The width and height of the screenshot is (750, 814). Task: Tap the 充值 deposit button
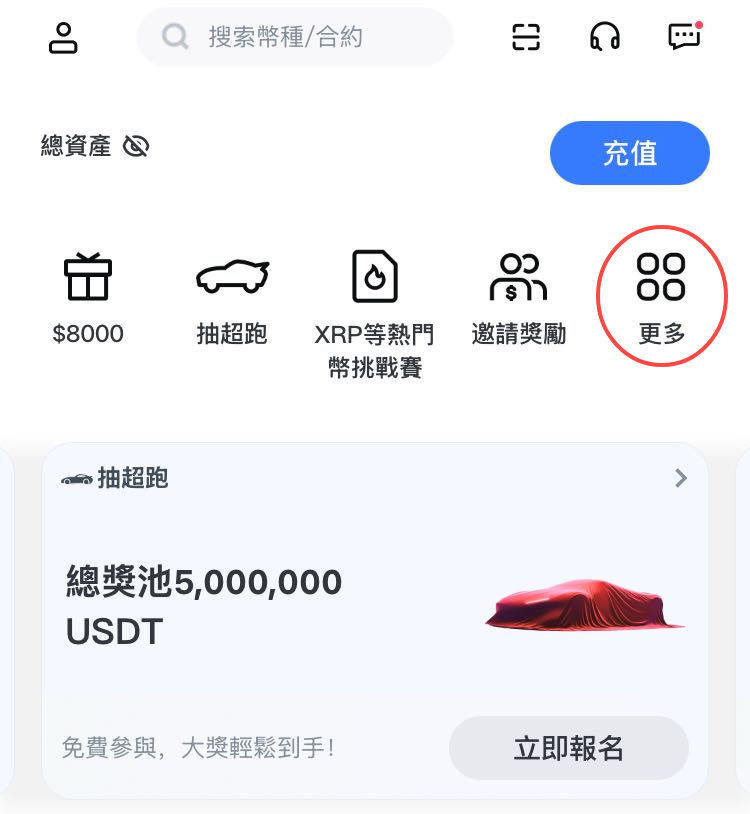(629, 153)
